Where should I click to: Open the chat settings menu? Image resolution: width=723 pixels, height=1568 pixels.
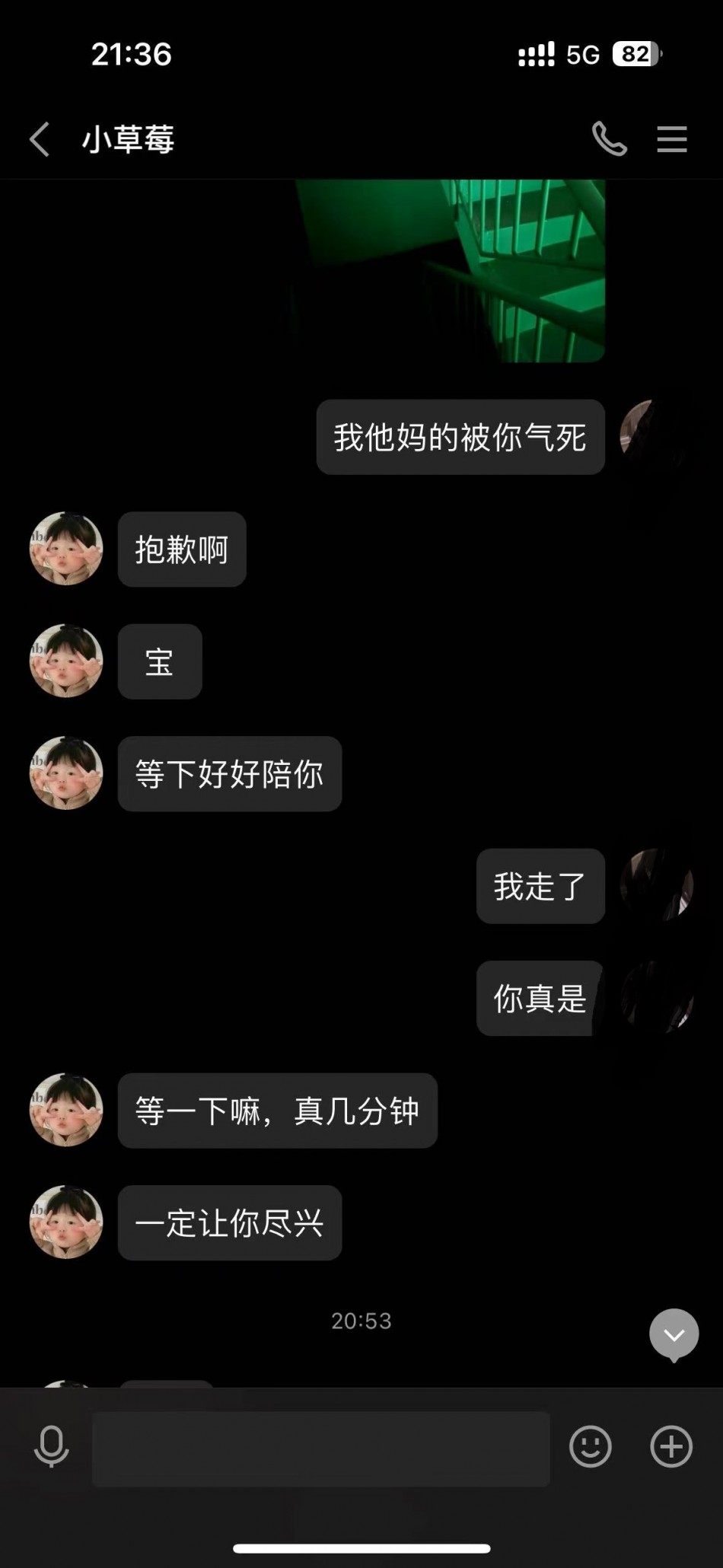point(672,139)
